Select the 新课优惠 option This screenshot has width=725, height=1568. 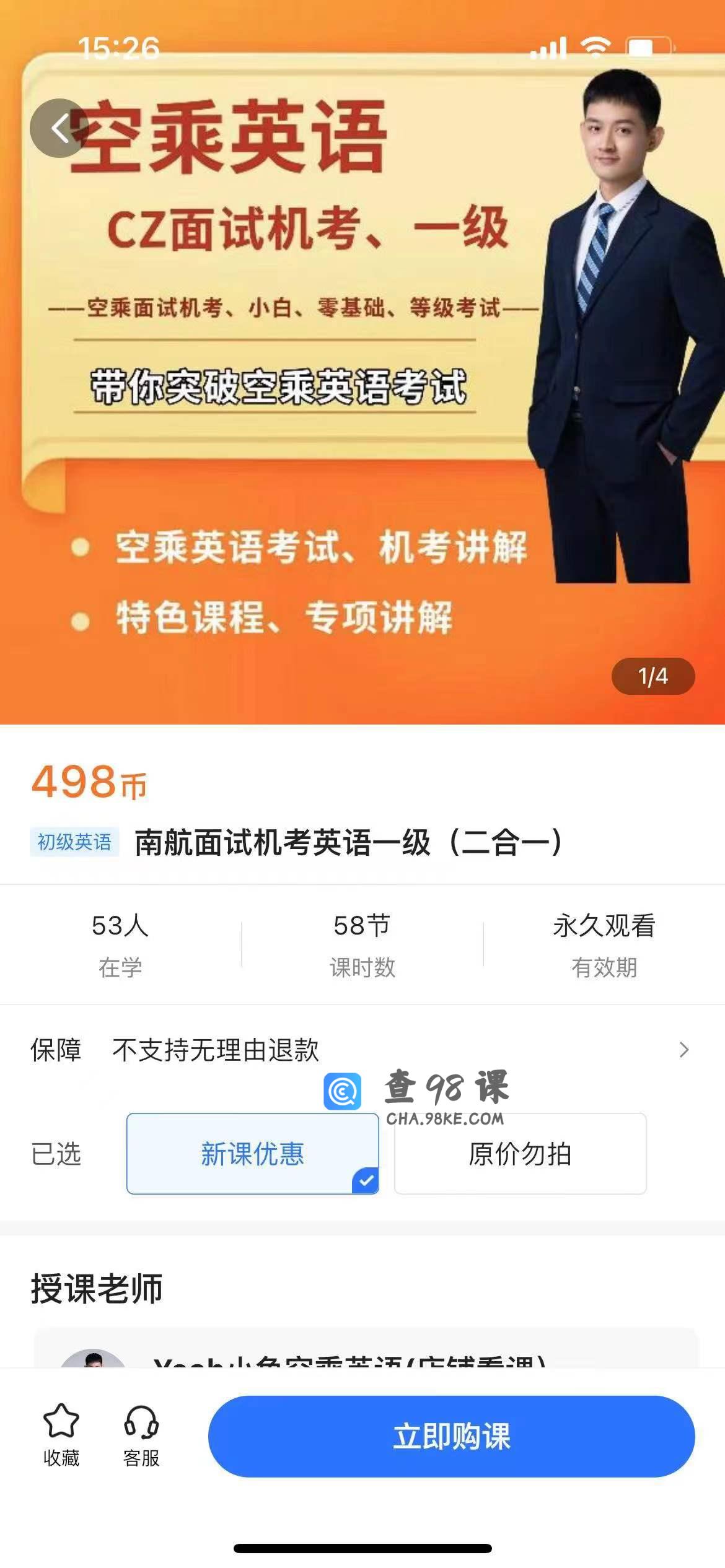[253, 1154]
